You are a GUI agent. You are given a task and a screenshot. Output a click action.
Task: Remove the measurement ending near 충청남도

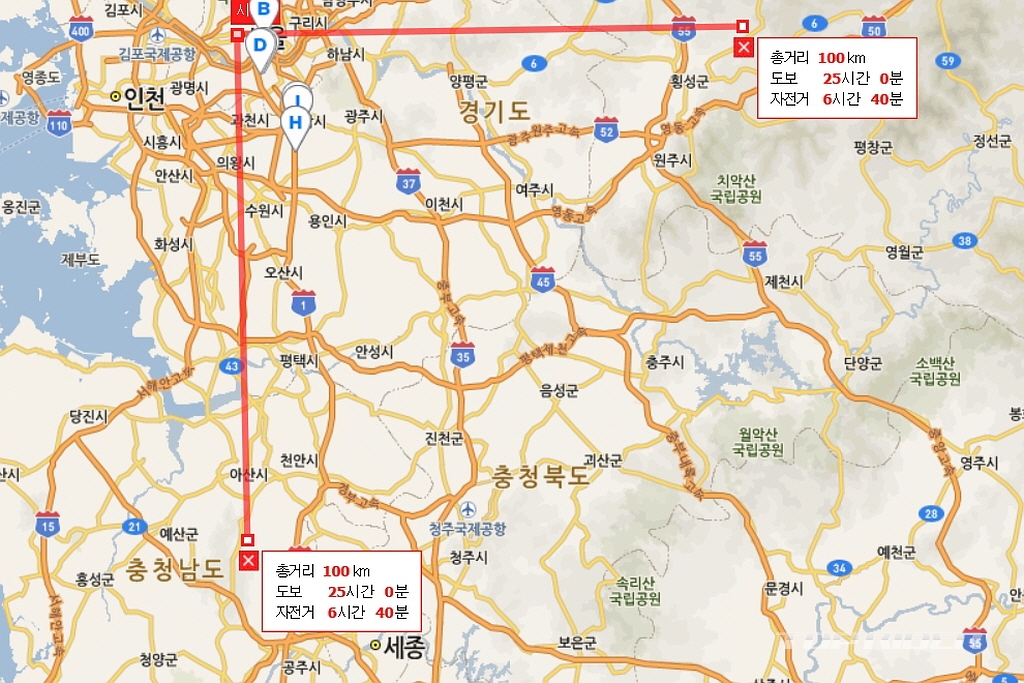[249, 561]
